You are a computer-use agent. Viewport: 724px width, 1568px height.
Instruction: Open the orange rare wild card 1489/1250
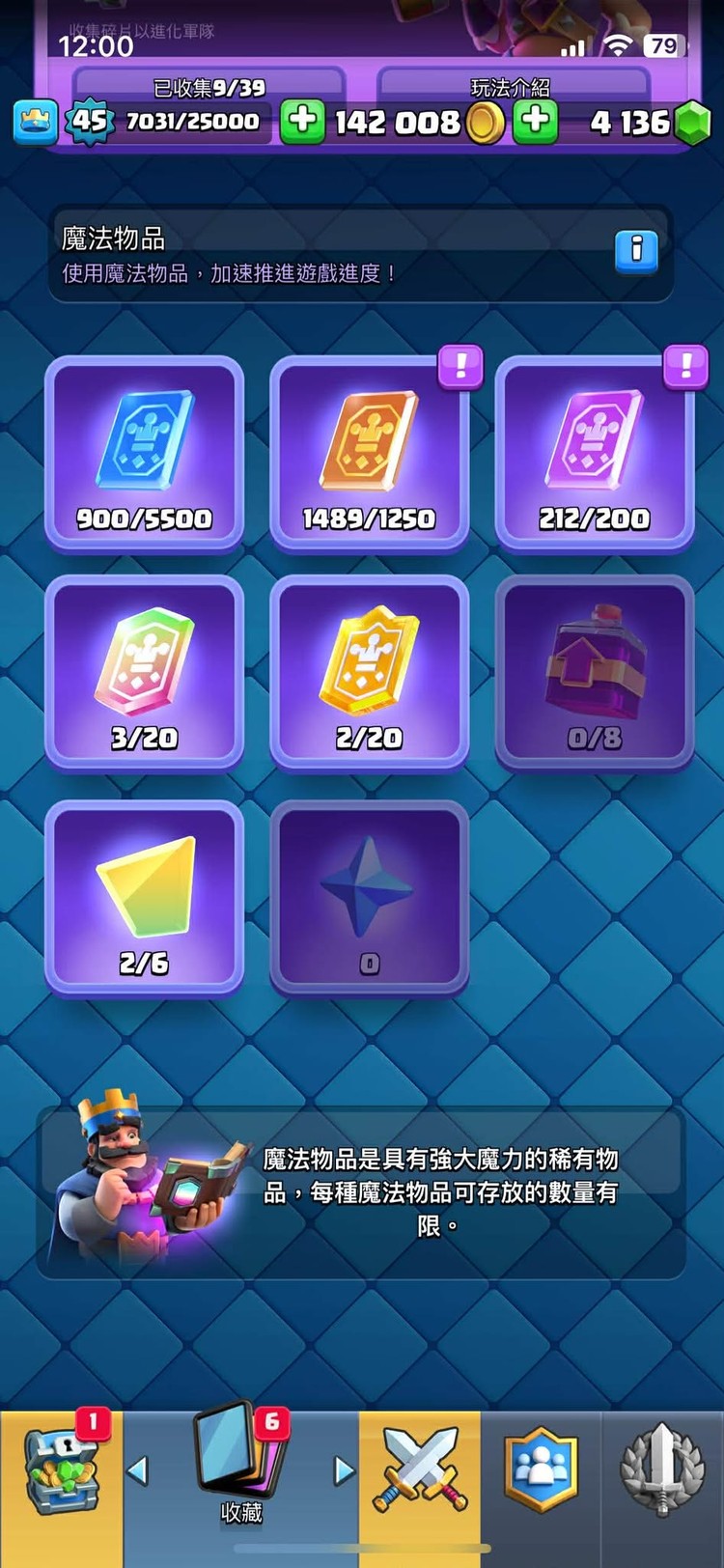(x=370, y=454)
